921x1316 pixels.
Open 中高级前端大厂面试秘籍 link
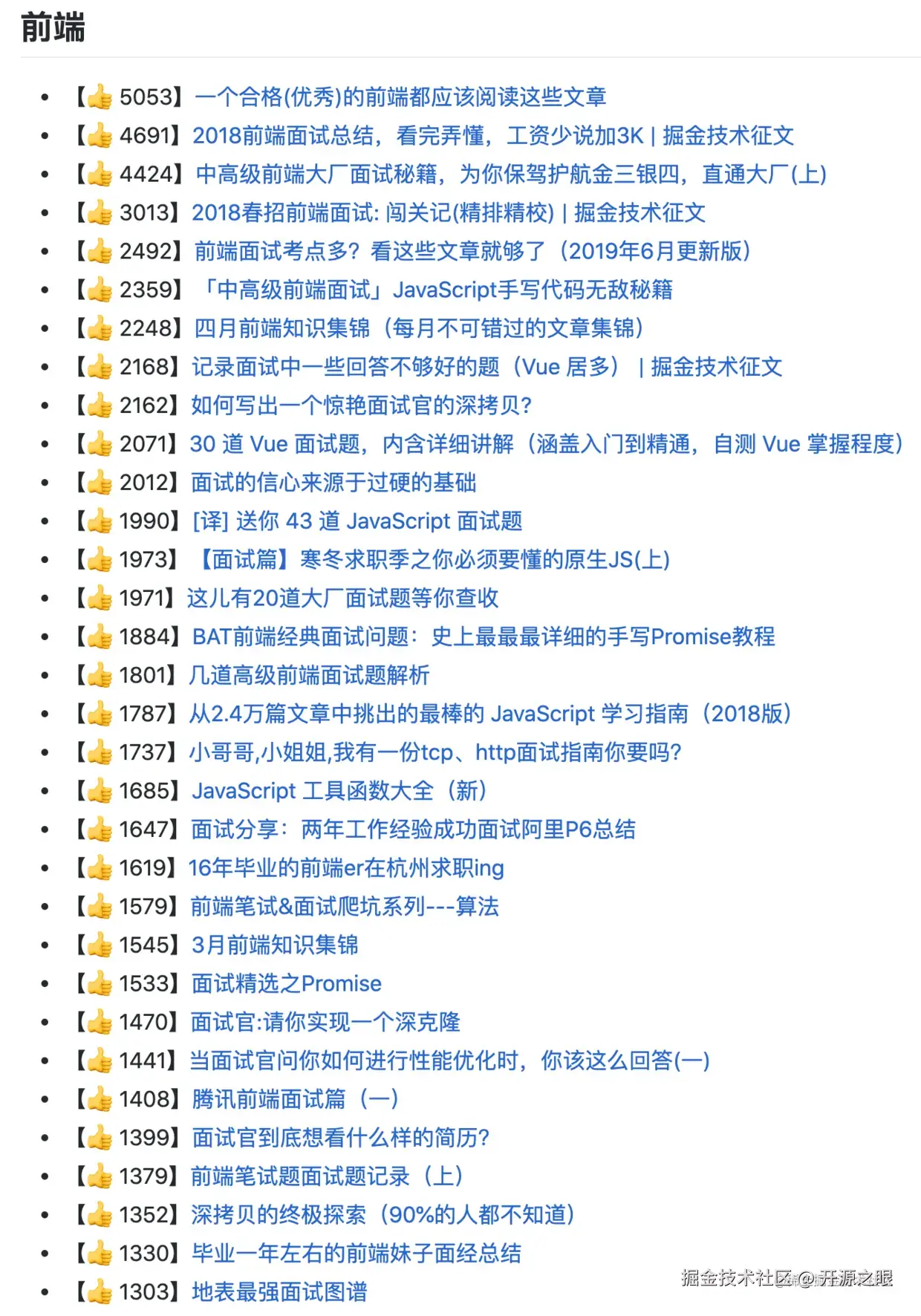[x=510, y=174]
